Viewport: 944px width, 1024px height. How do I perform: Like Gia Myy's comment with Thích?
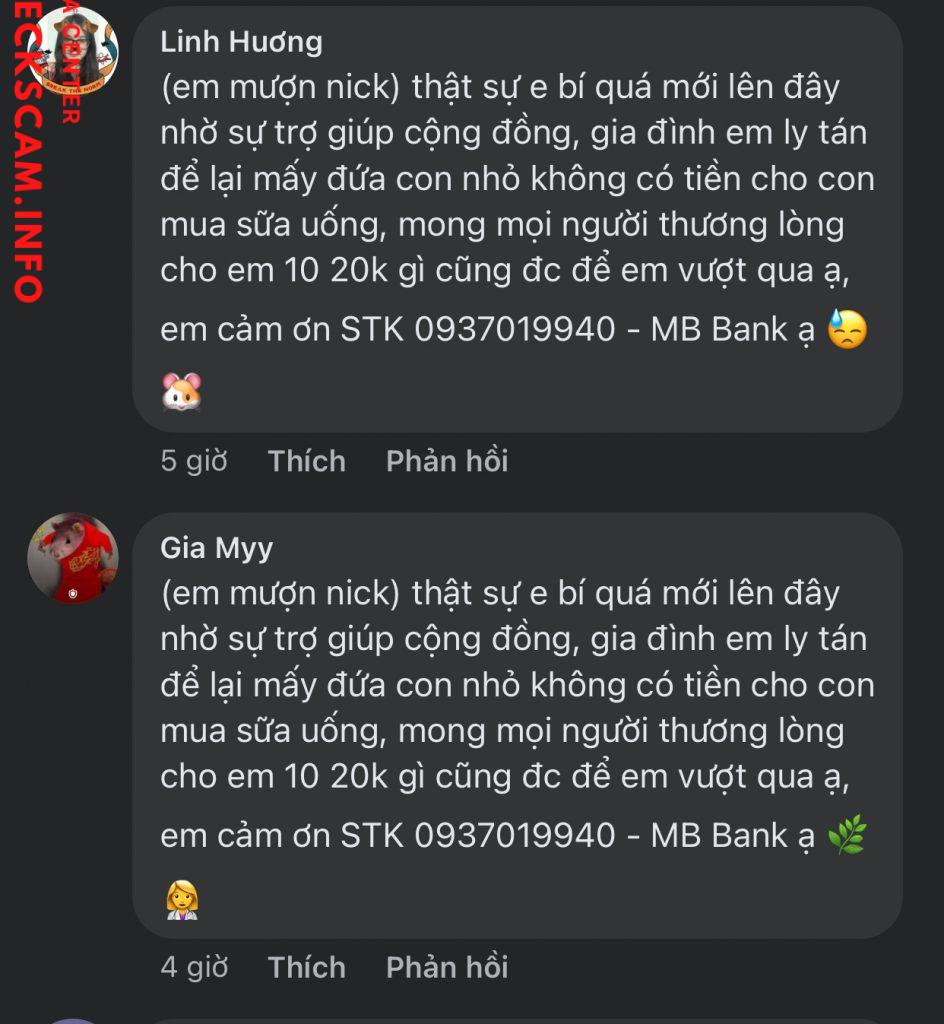tap(306, 967)
